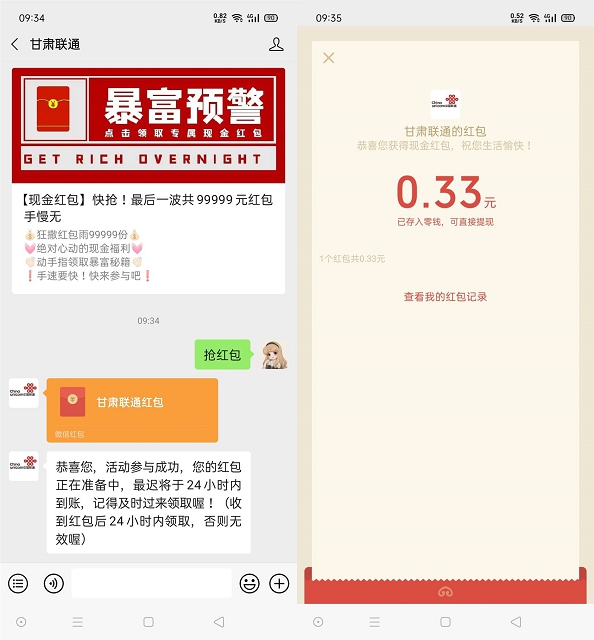Screen dimensions: 594x640
Task: Open the plus attachments menu
Action: (279, 583)
